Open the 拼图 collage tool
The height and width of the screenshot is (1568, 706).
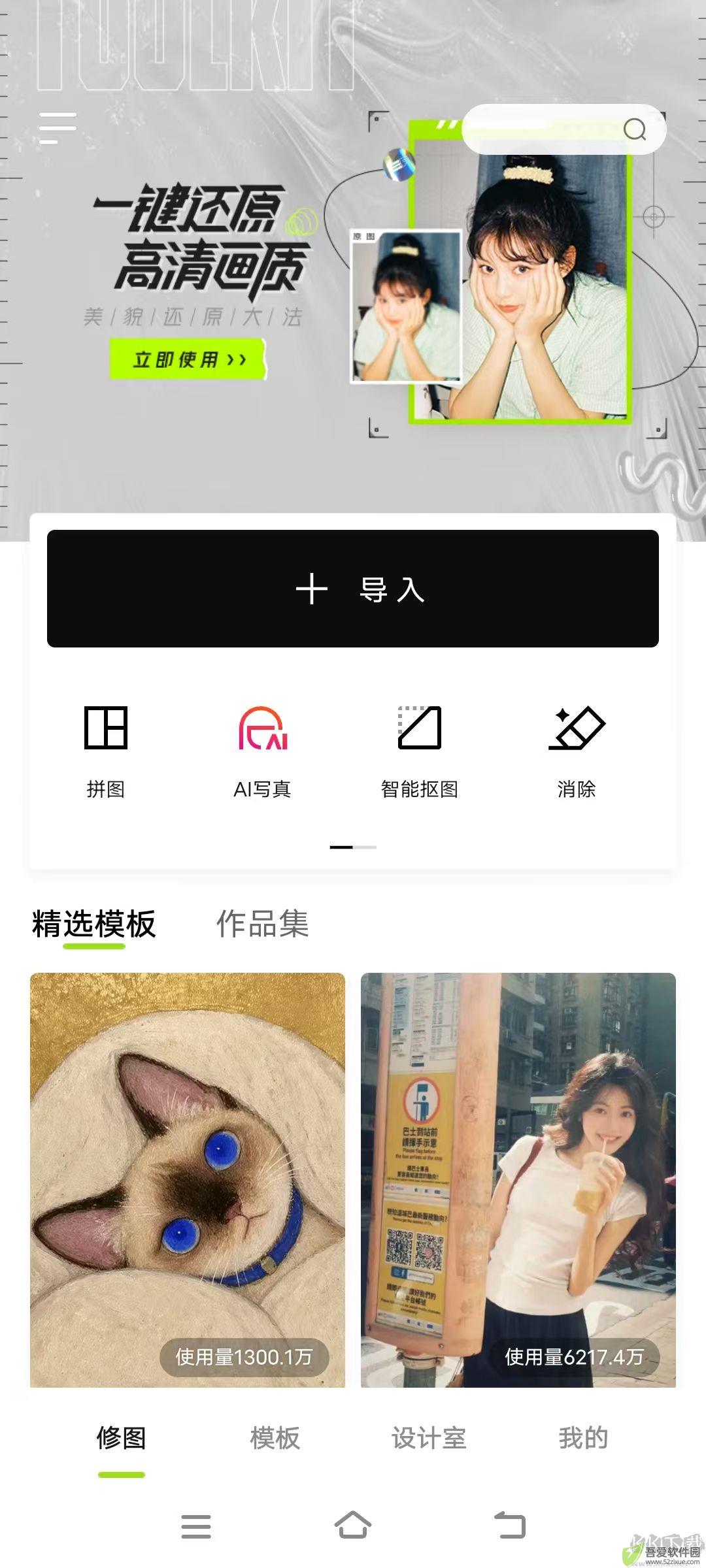(x=106, y=751)
